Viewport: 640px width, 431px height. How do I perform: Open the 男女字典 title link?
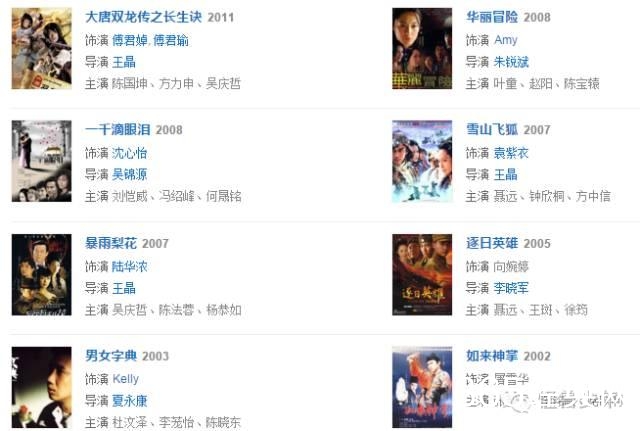point(112,357)
